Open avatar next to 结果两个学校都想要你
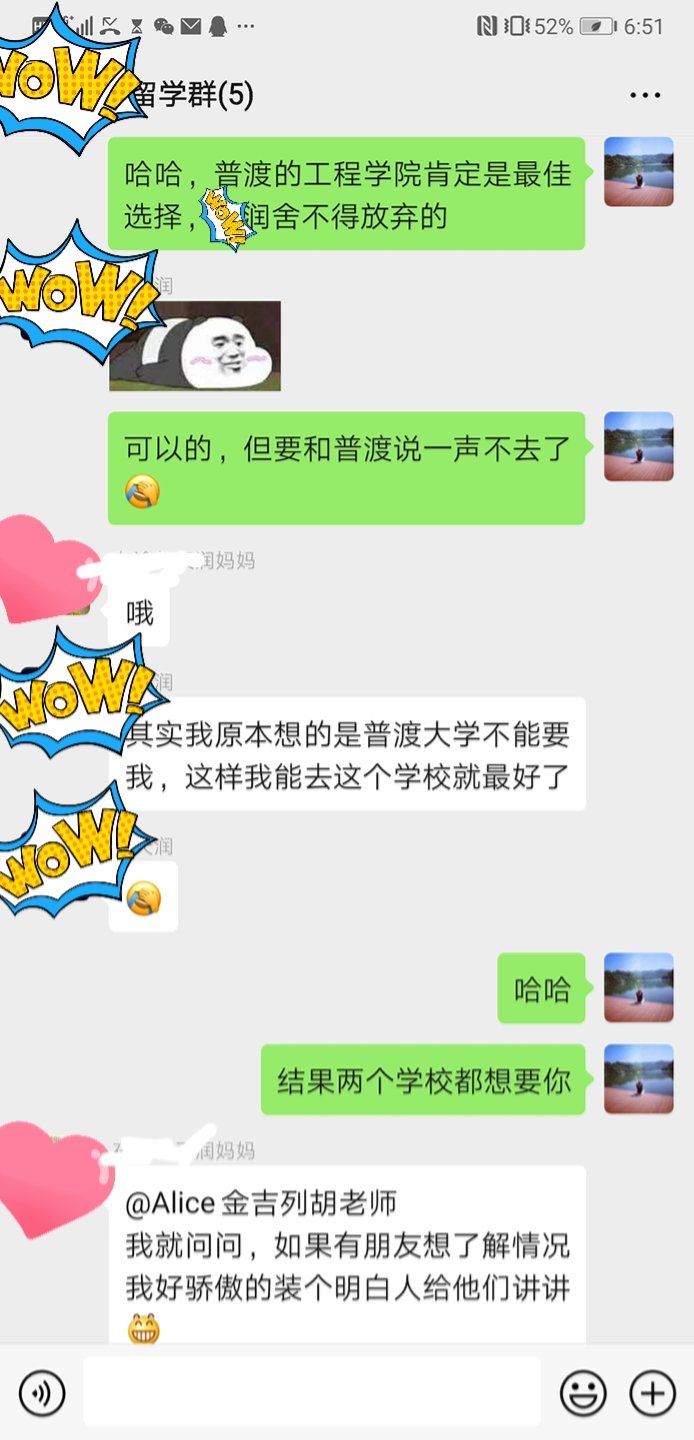Viewport: 694px width, 1440px height. (x=638, y=1079)
